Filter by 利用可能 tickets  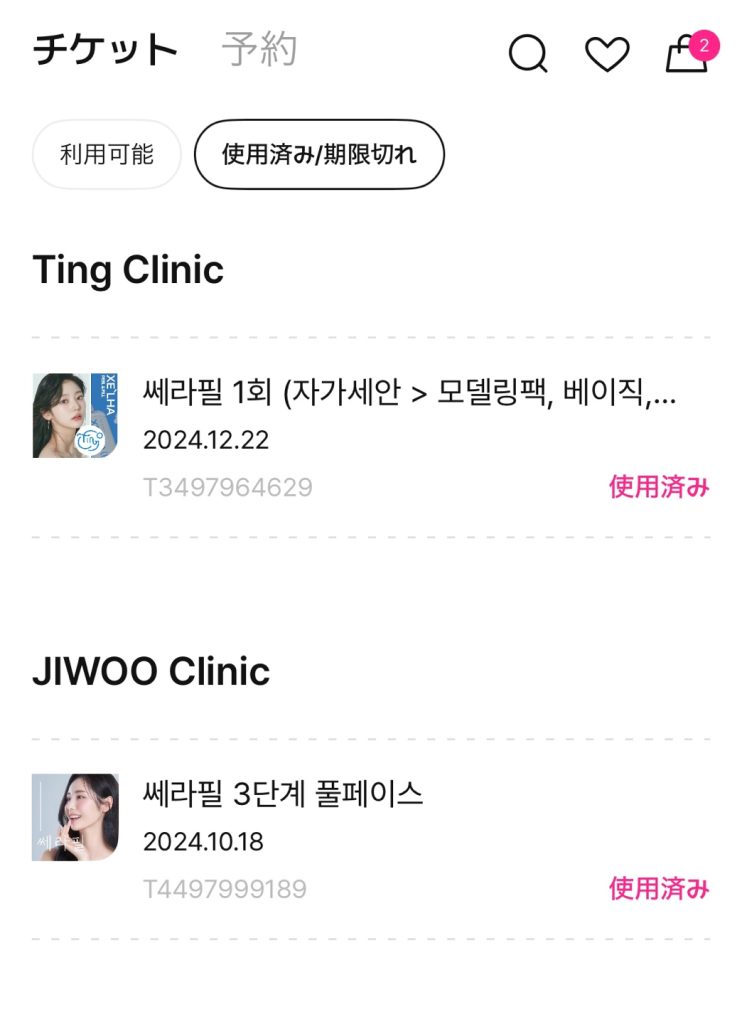tap(107, 155)
